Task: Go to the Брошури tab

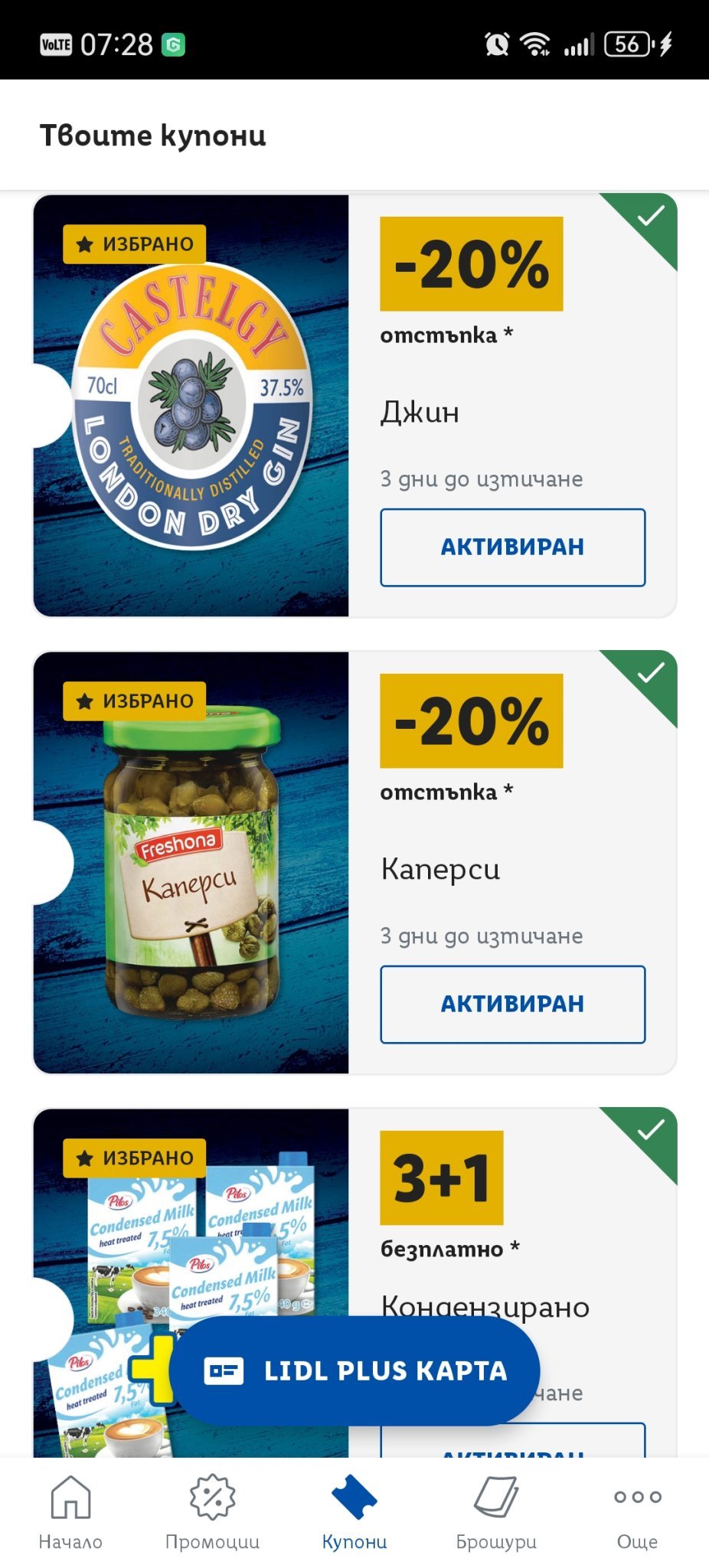Action: 496,1511
